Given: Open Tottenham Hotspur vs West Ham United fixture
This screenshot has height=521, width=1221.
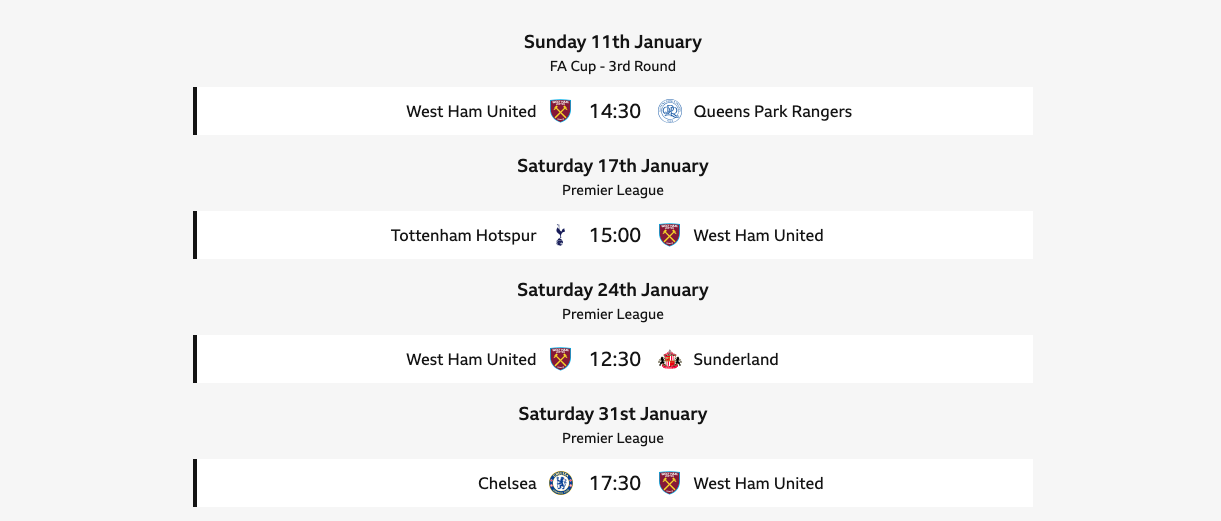Looking at the screenshot, I should (x=614, y=235).
